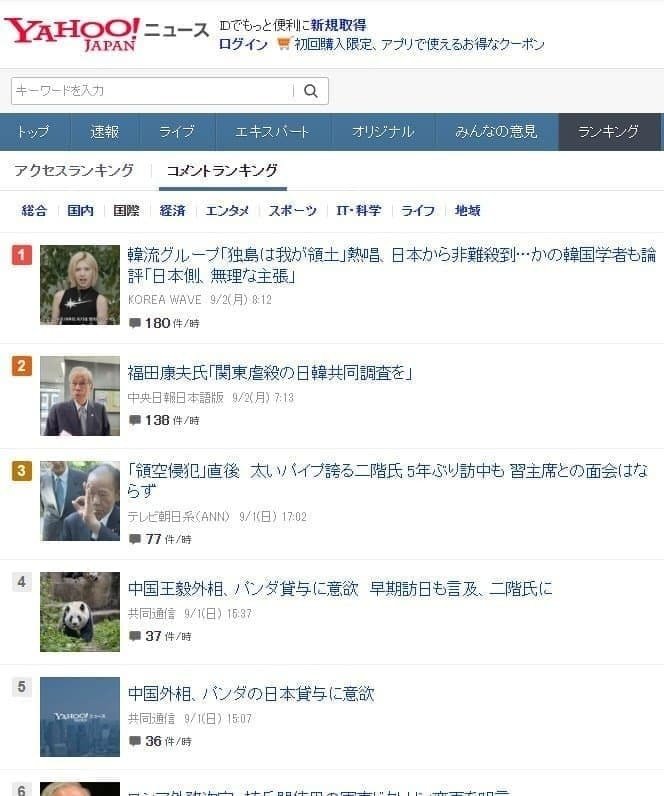Filter the ranking by 国内 category

[x=81, y=211]
